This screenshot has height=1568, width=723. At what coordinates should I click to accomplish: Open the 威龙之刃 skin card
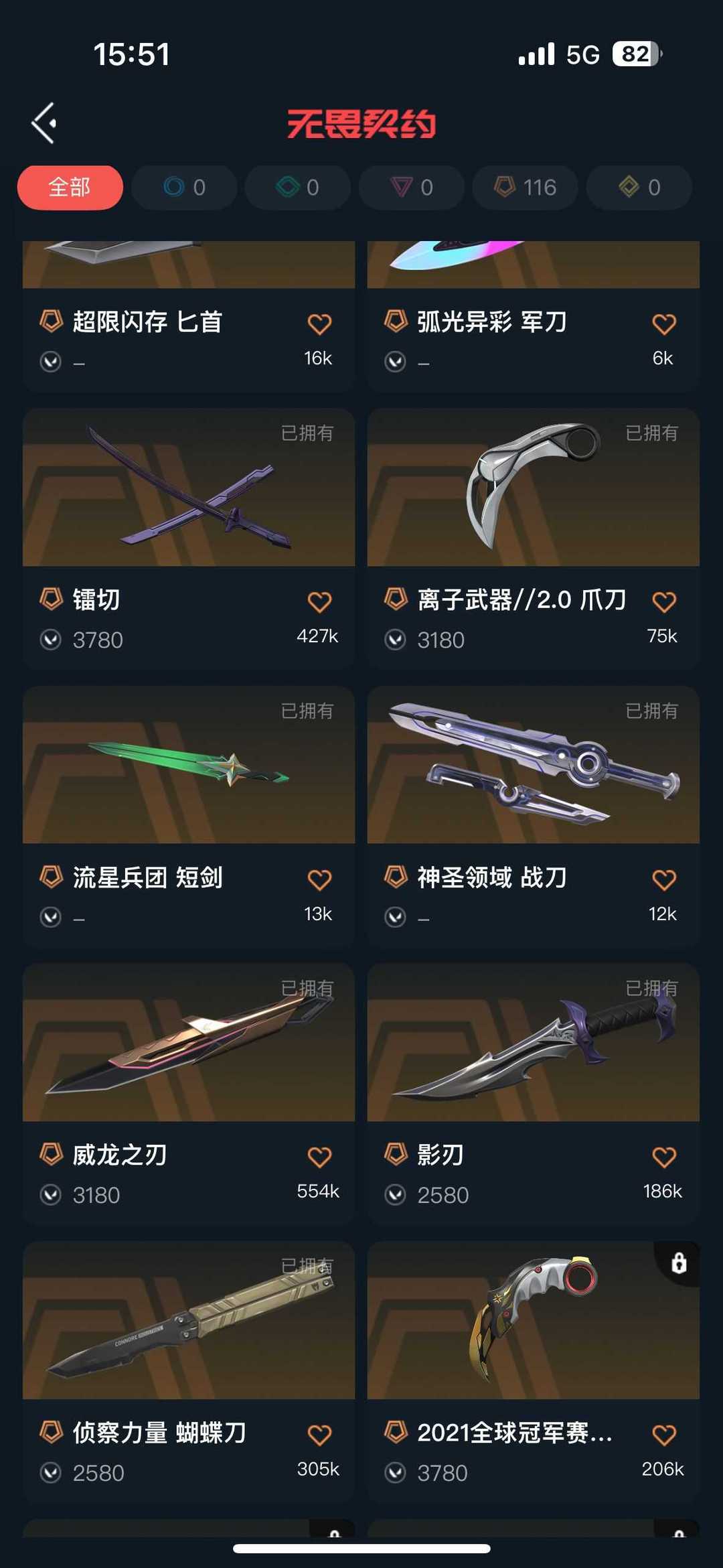coord(189,1094)
